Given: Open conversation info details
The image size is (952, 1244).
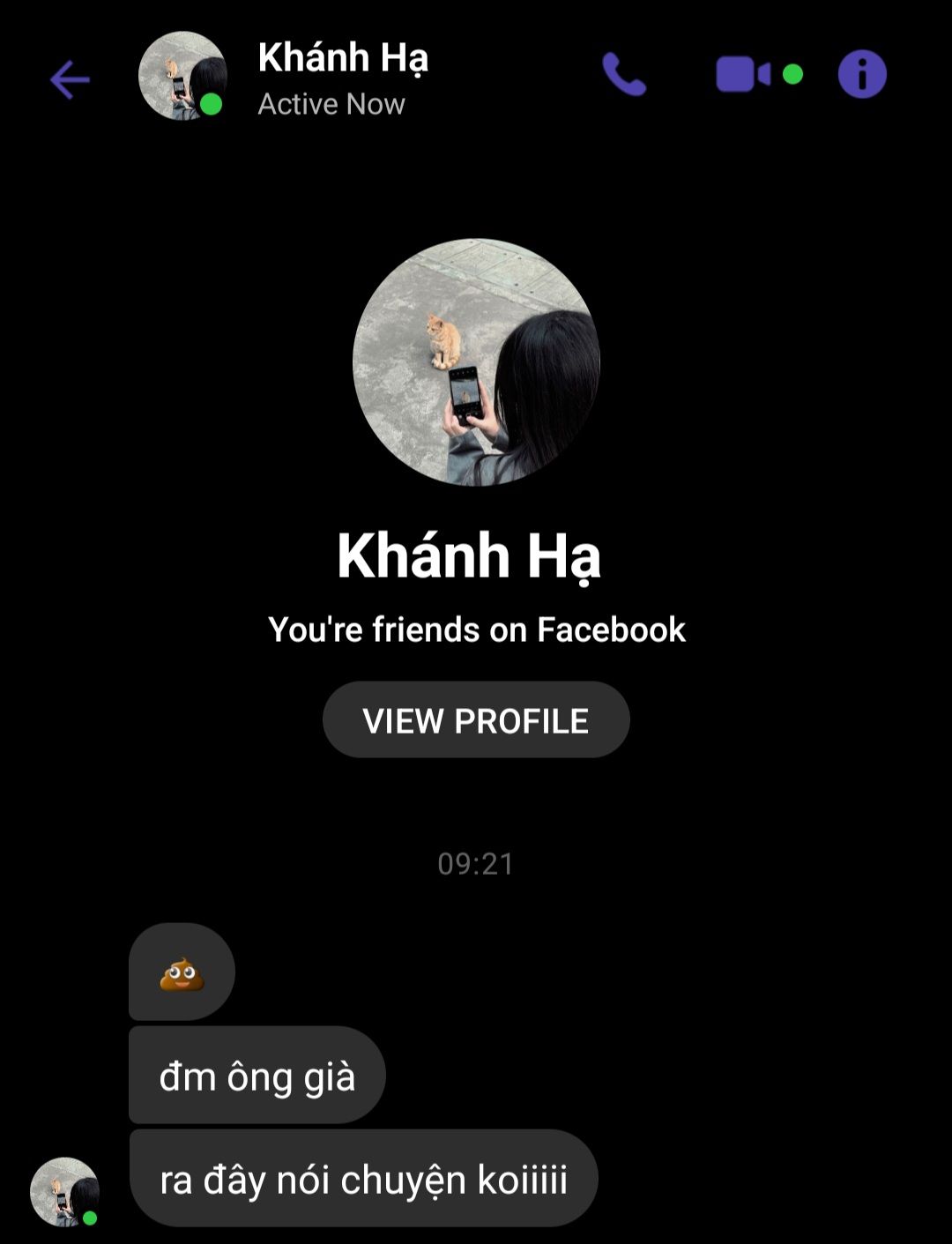Looking at the screenshot, I should pos(861,75).
